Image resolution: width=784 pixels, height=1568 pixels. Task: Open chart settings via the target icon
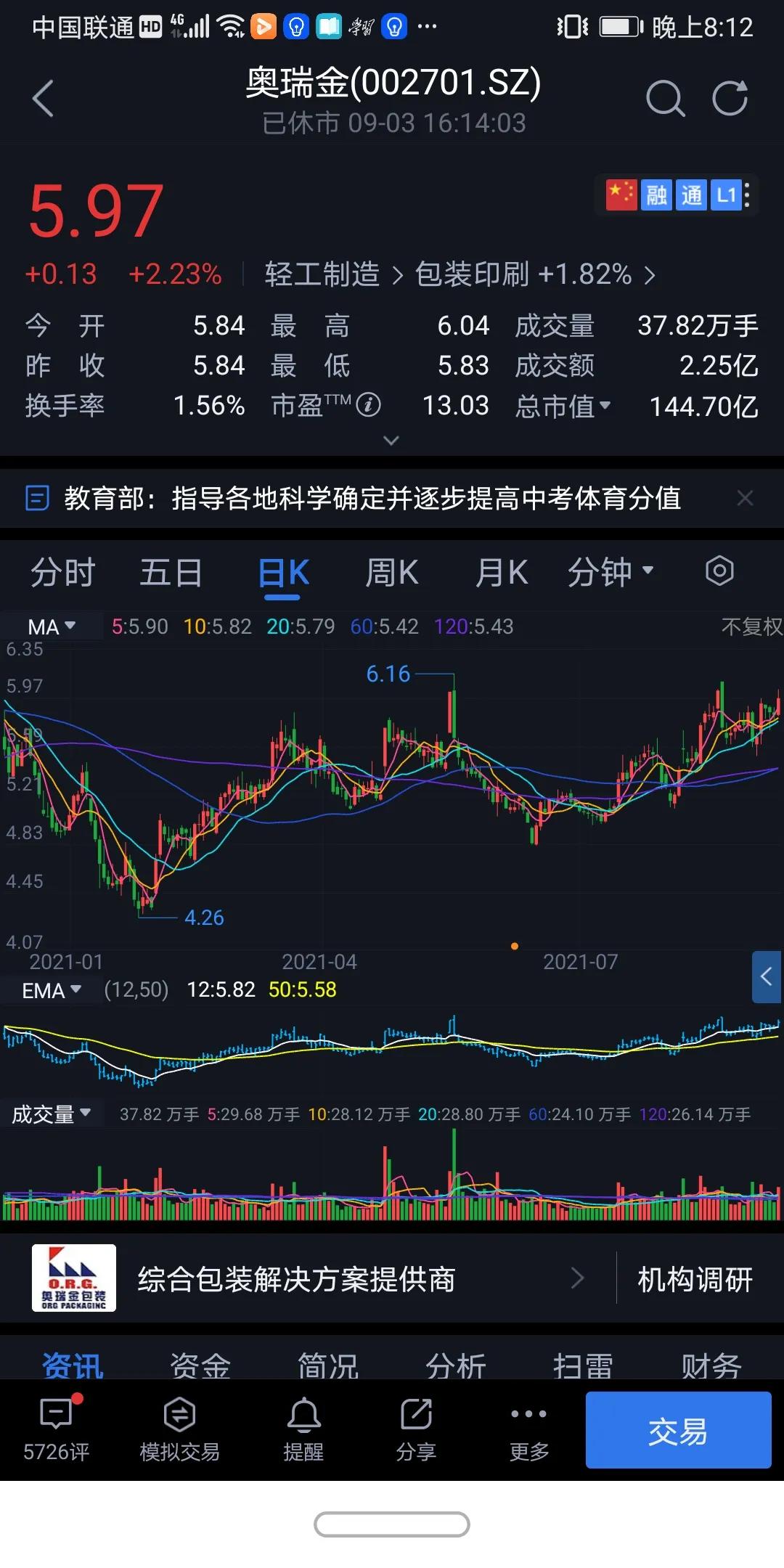point(721,572)
